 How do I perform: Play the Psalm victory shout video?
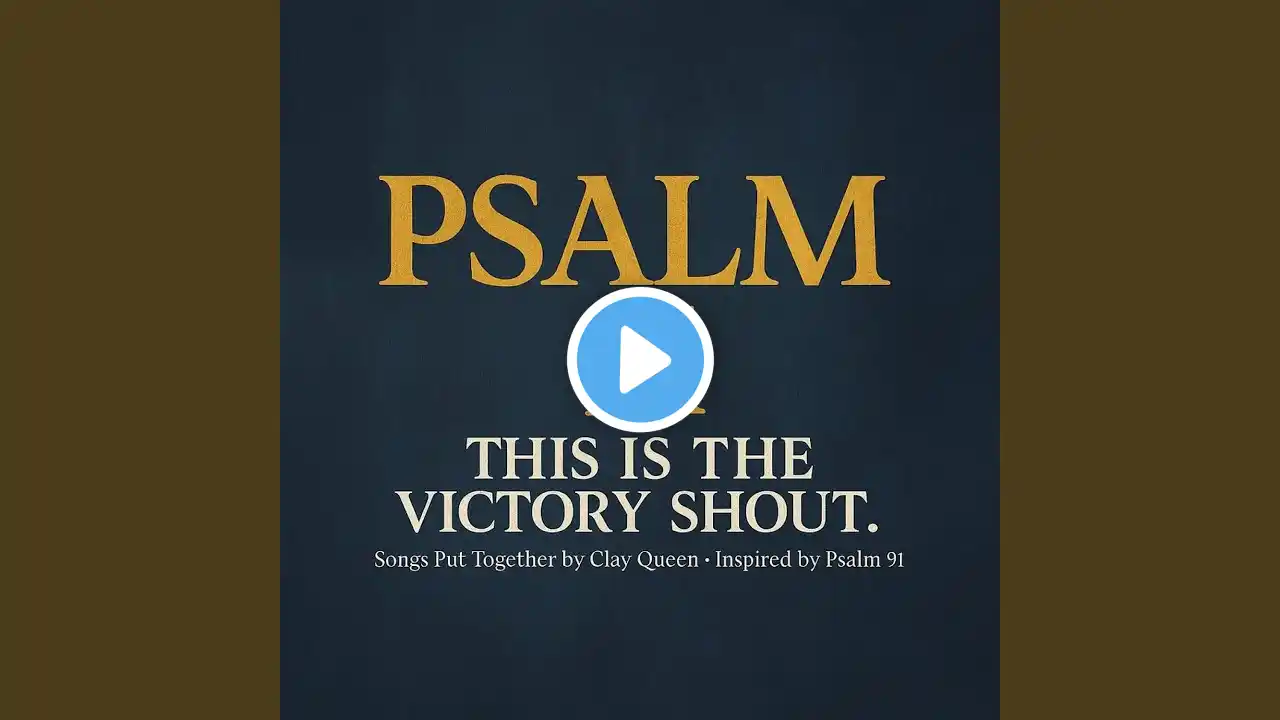640,359
